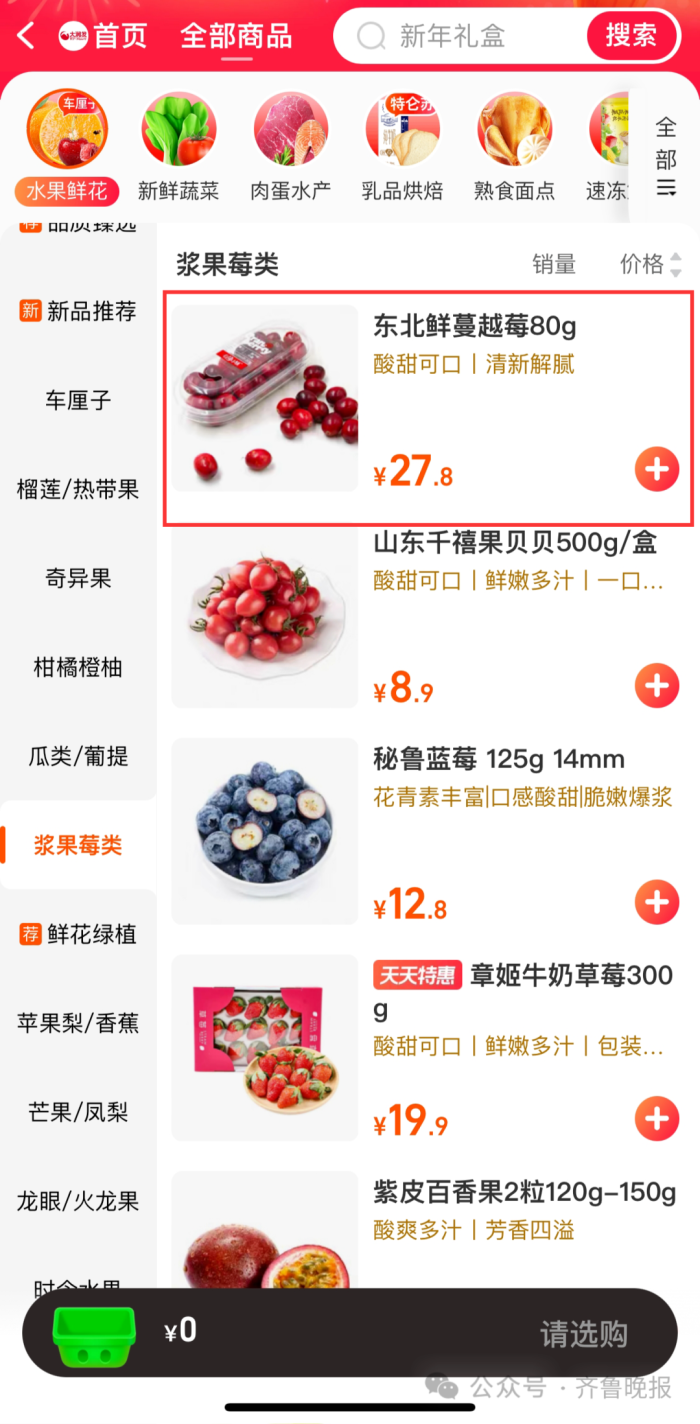Viewport: 700px width, 1424px height.
Task: Sort products by 销量
Action: tap(554, 264)
